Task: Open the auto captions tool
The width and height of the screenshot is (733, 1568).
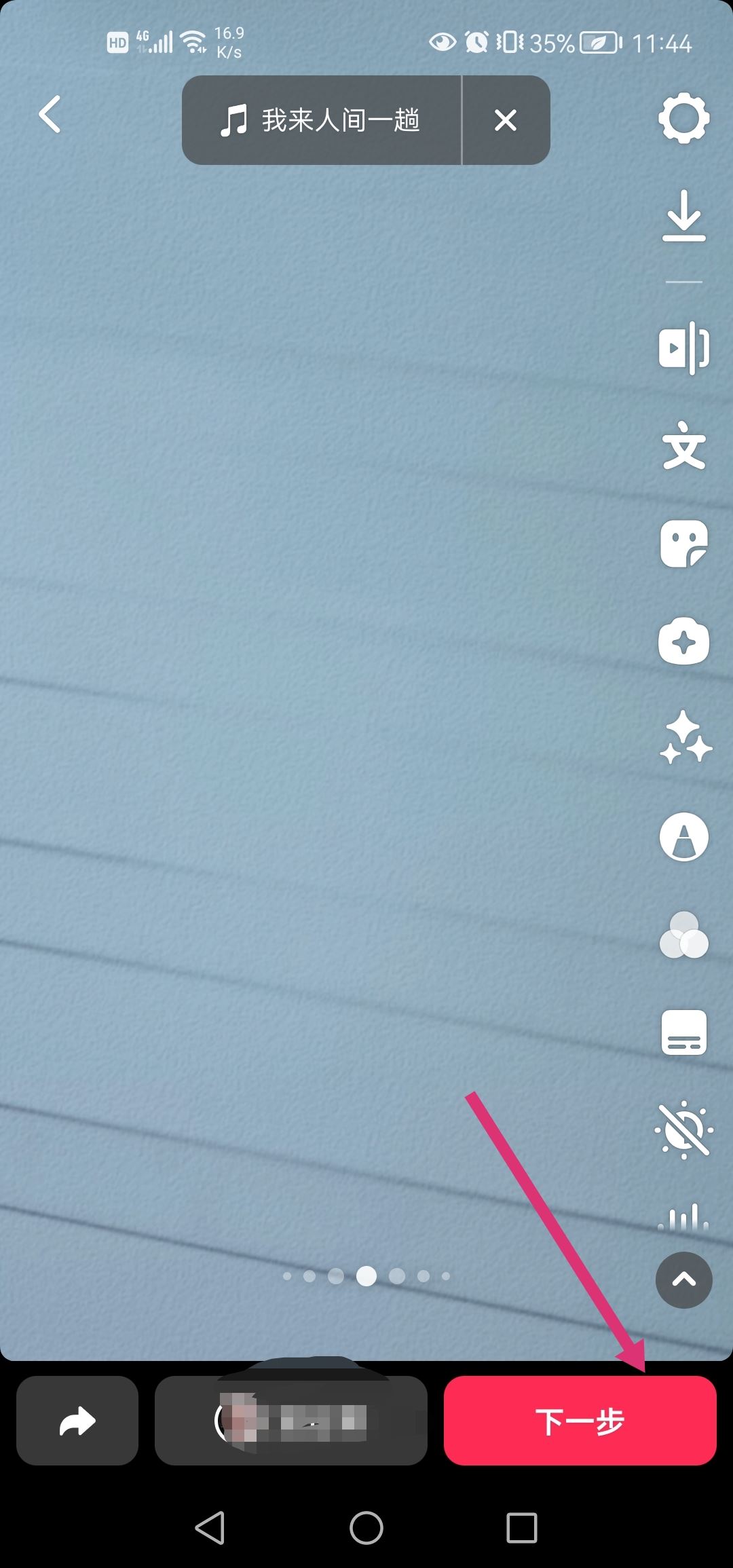Action: point(683,1032)
